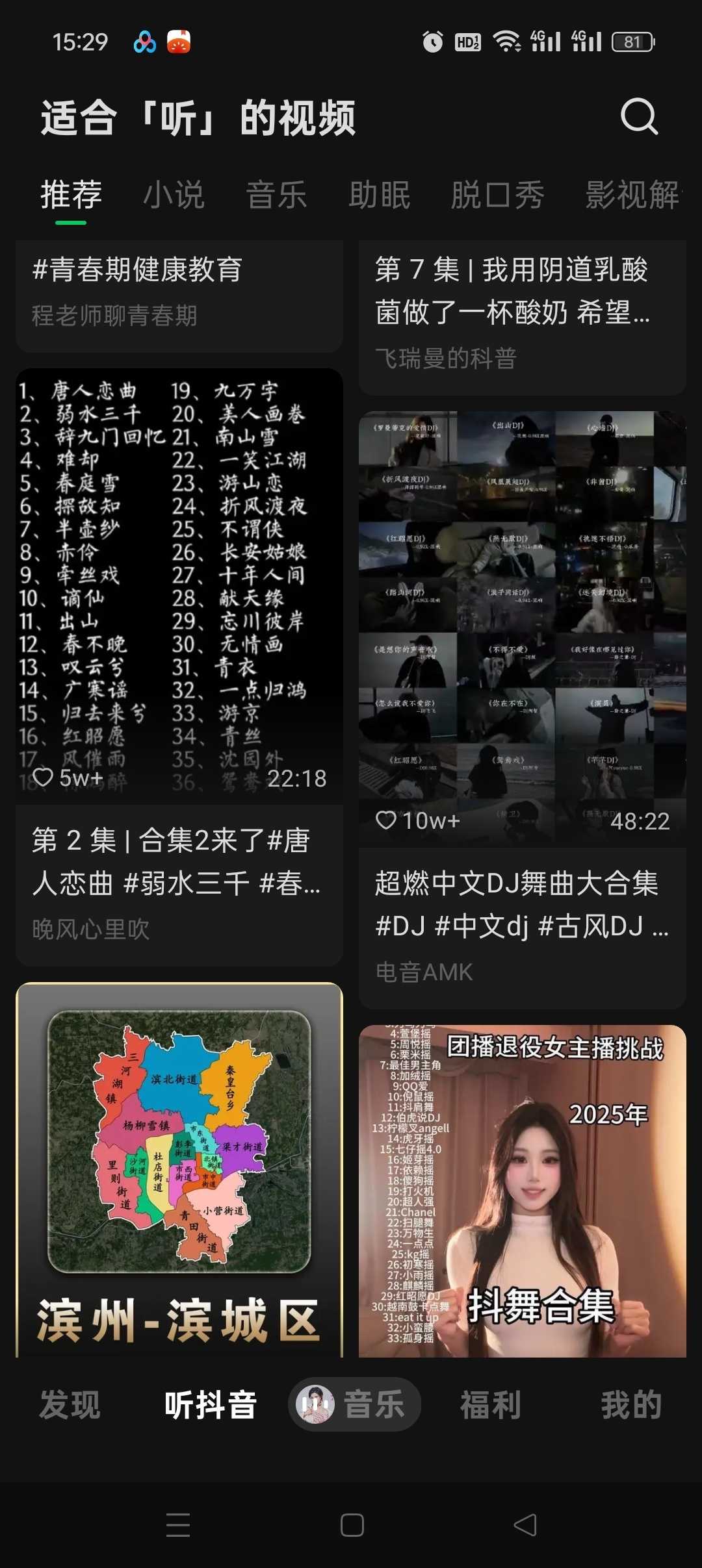
Task: Open 电音AMK creator page
Action: click(x=423, y=972)
